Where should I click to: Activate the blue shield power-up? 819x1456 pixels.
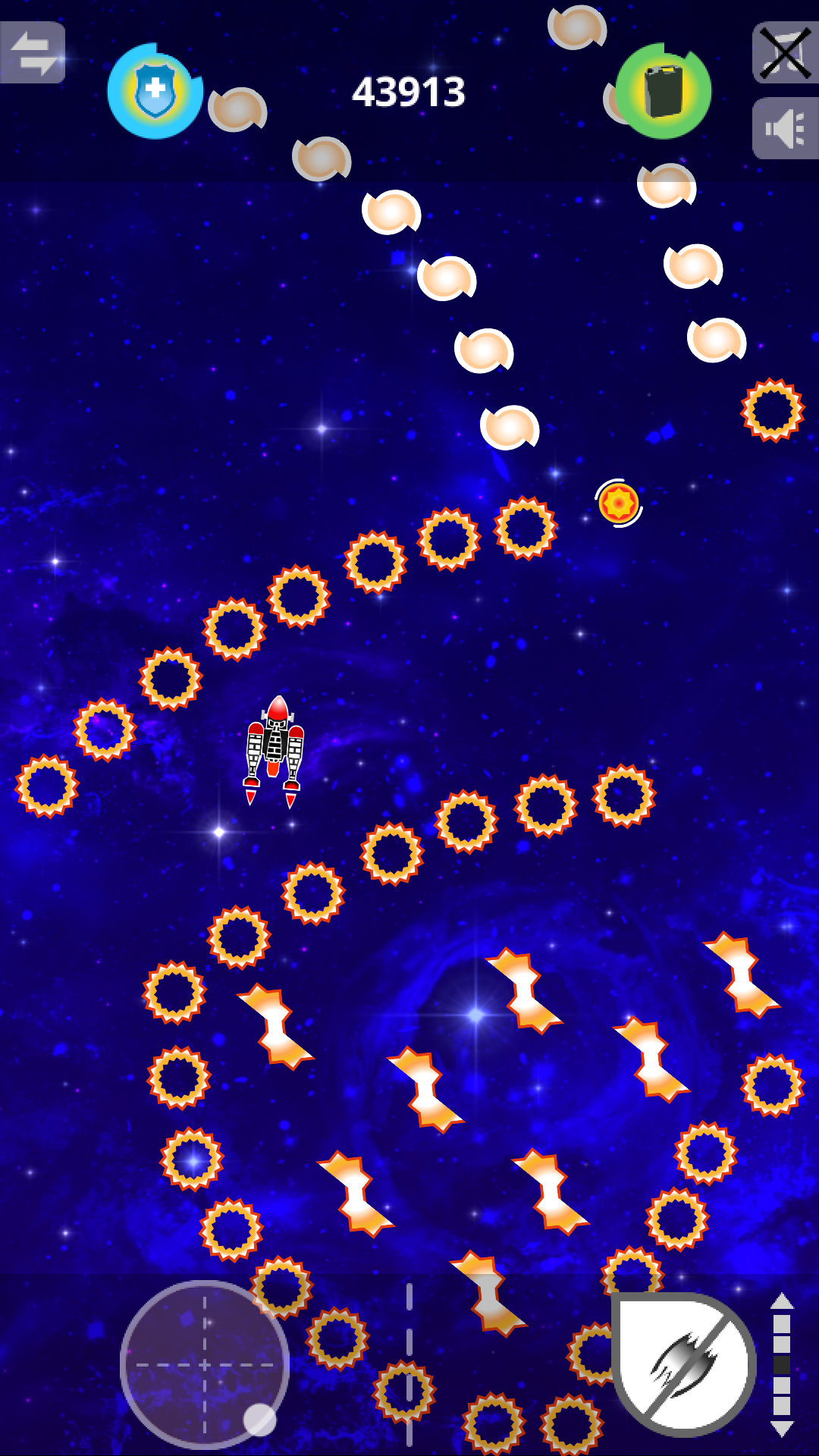click(x=155, y=91)
